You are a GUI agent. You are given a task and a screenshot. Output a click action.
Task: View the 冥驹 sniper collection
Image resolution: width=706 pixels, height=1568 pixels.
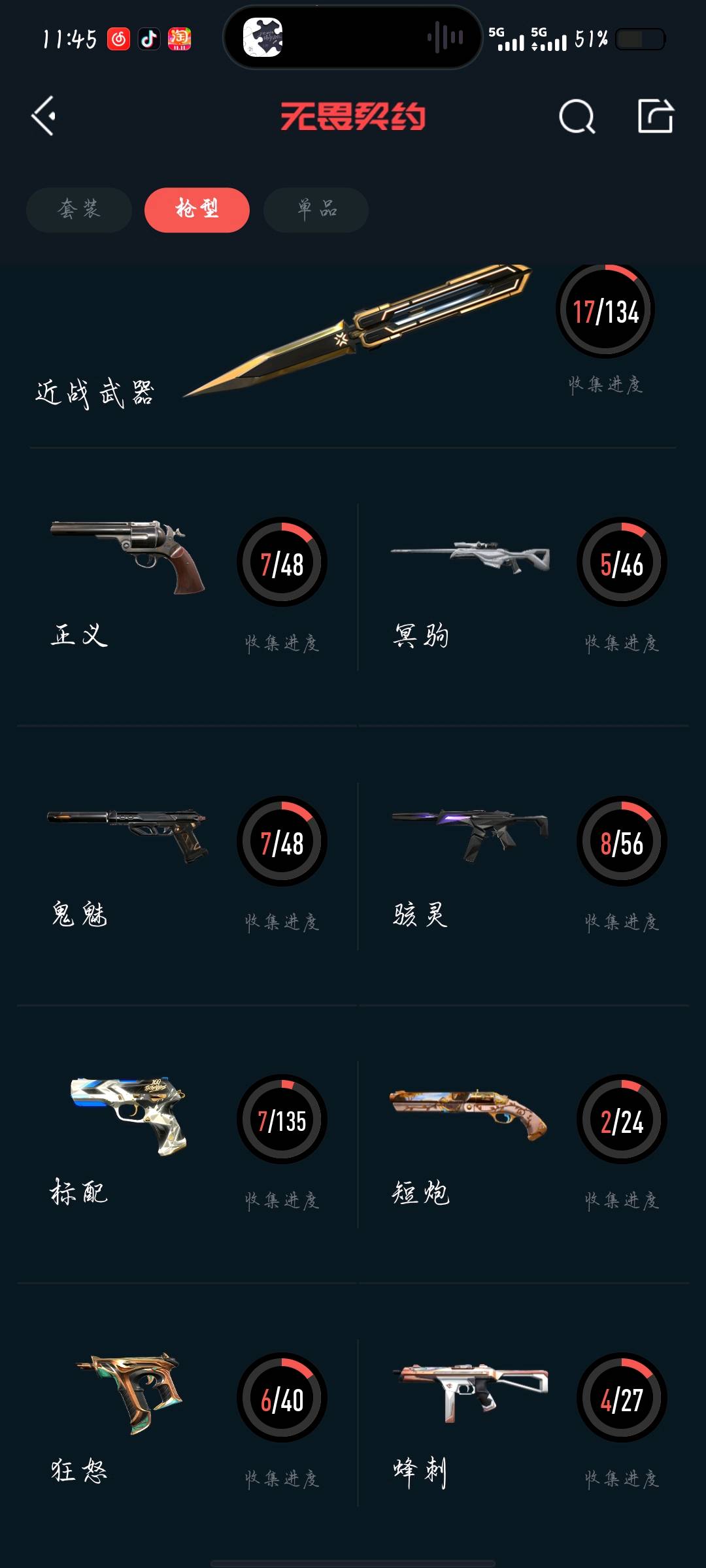point(523,586)
